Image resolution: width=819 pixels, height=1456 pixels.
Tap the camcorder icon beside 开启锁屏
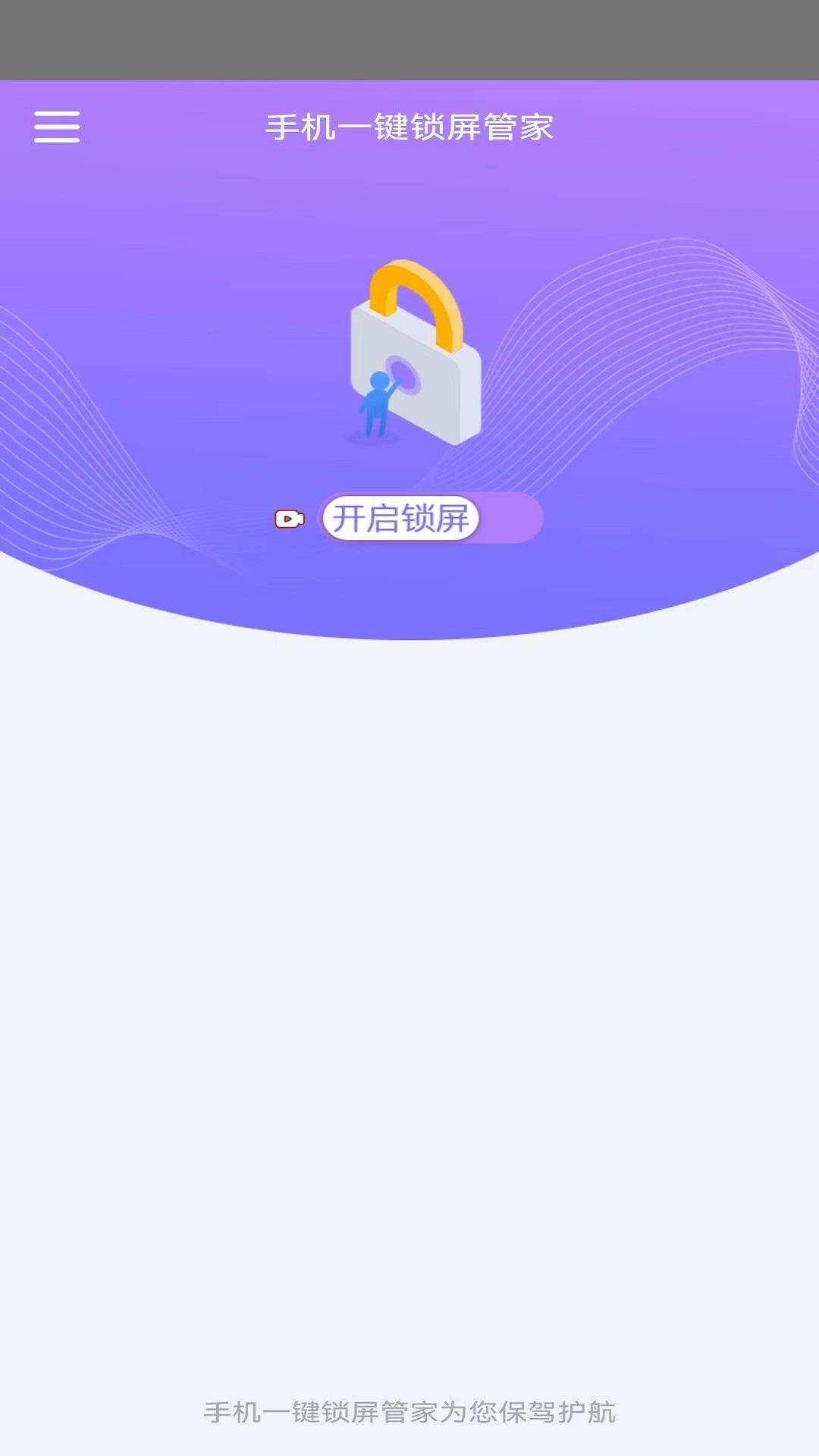tap(289, 518)
